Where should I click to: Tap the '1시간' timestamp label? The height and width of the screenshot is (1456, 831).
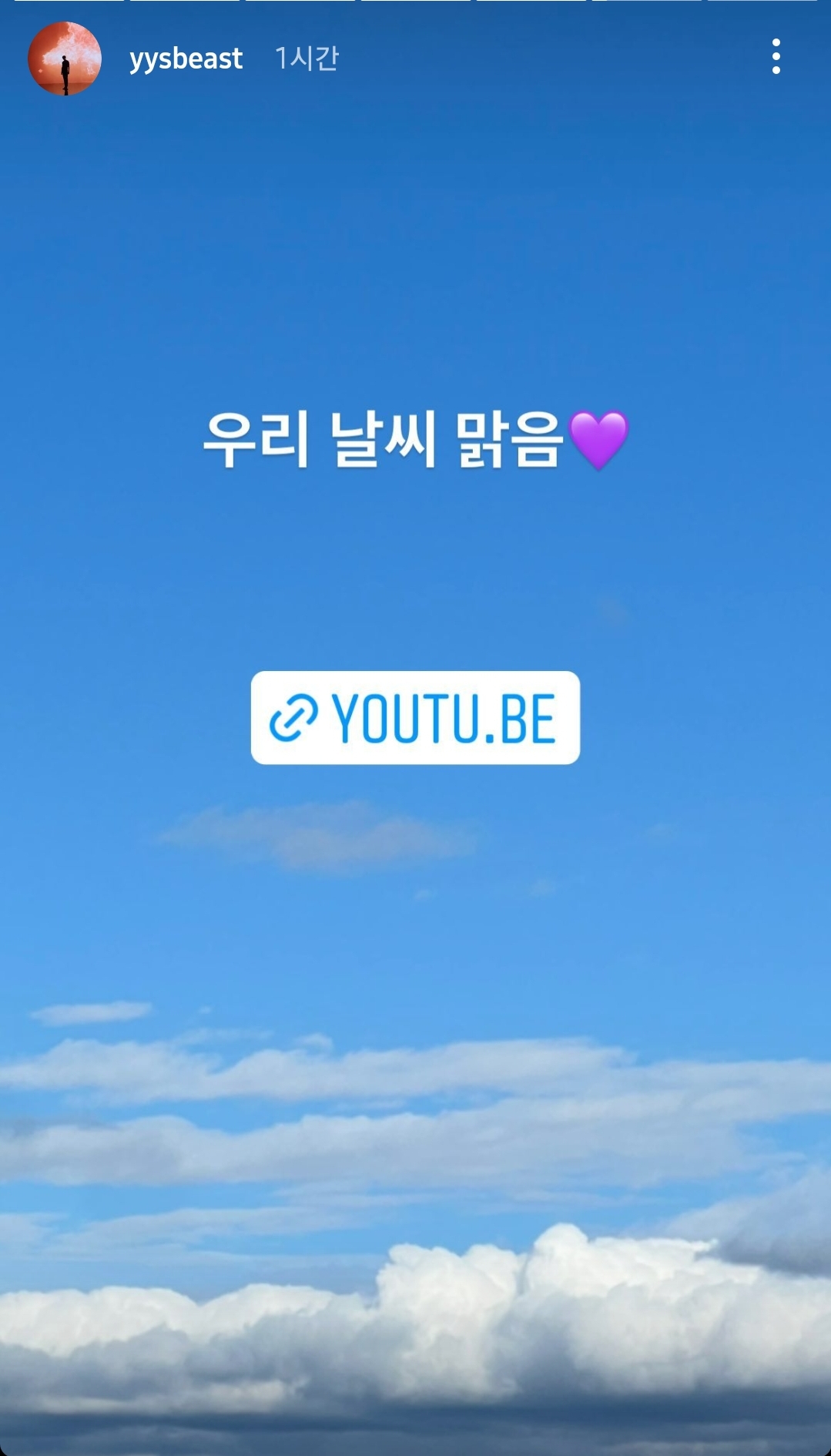[x=306, y=59]
